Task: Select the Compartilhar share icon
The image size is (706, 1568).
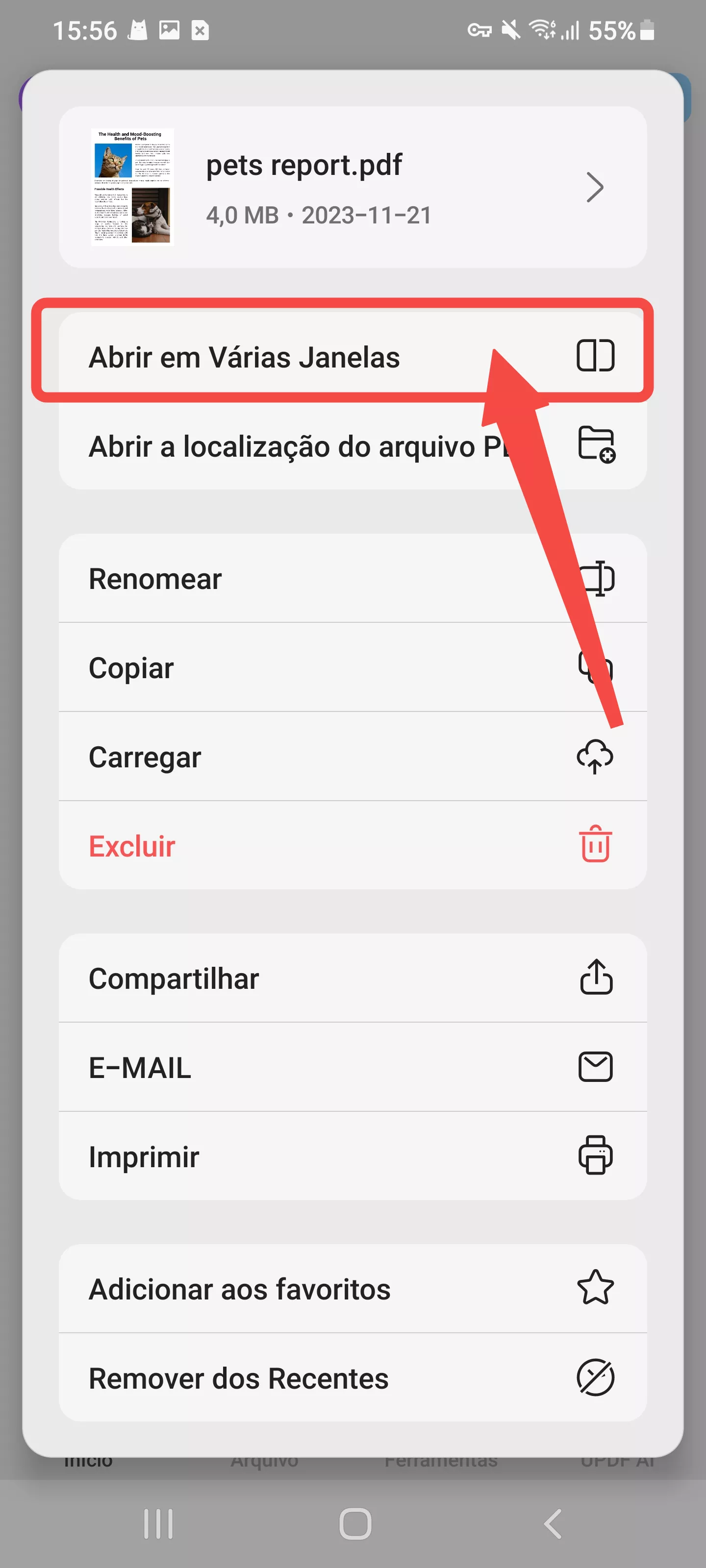Action: click(595, 978)
